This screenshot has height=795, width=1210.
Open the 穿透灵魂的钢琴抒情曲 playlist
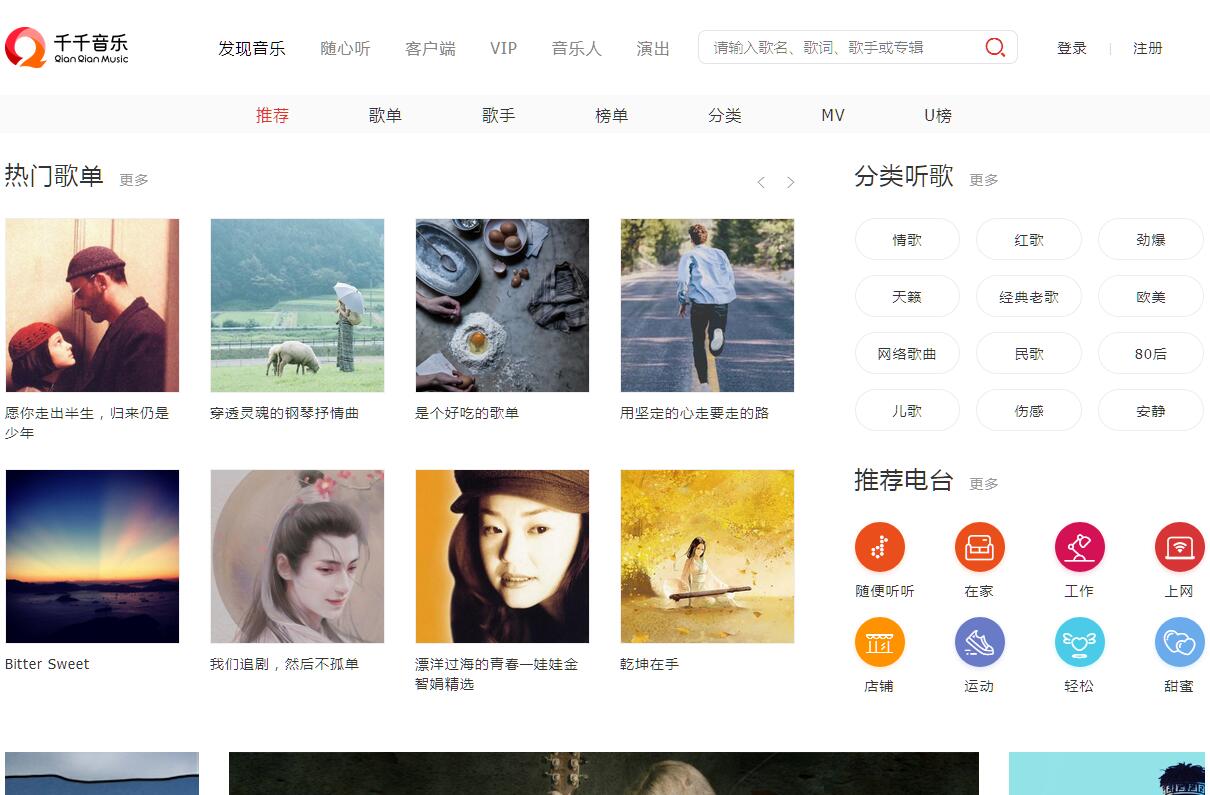(x=297, y=305)
